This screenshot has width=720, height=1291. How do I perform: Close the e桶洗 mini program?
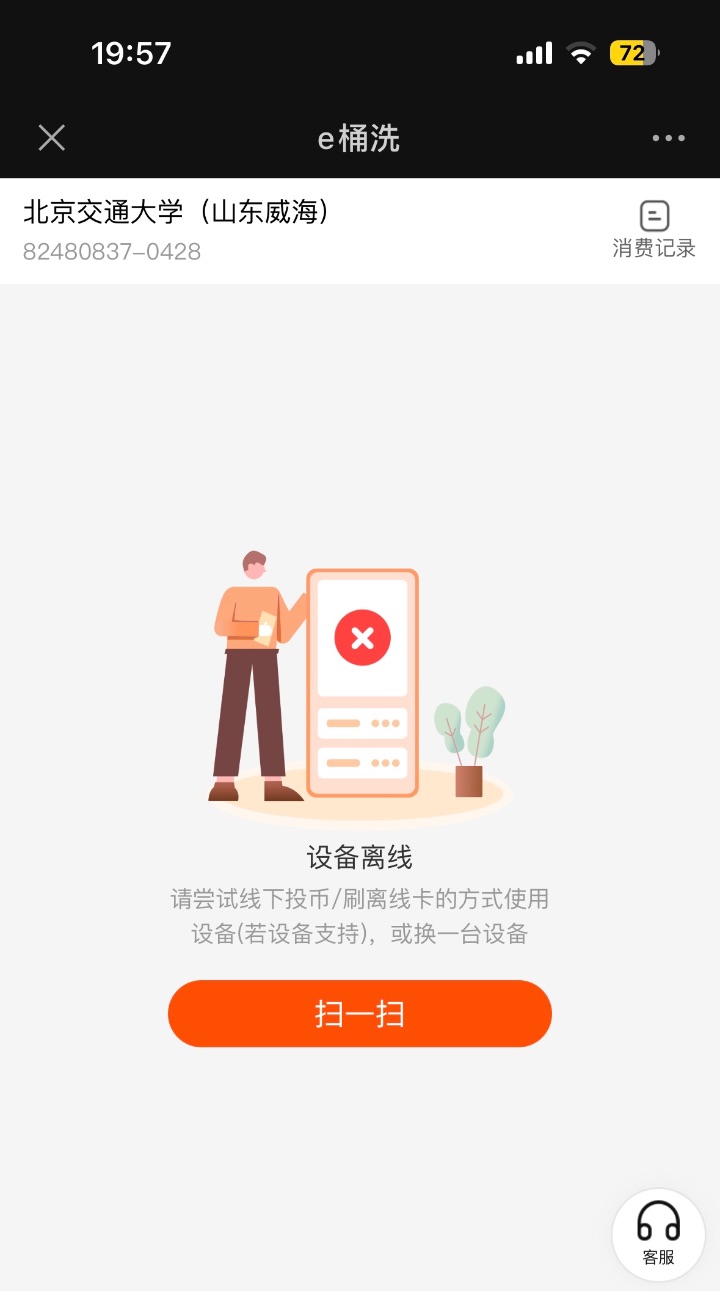[x=52, y=138]
